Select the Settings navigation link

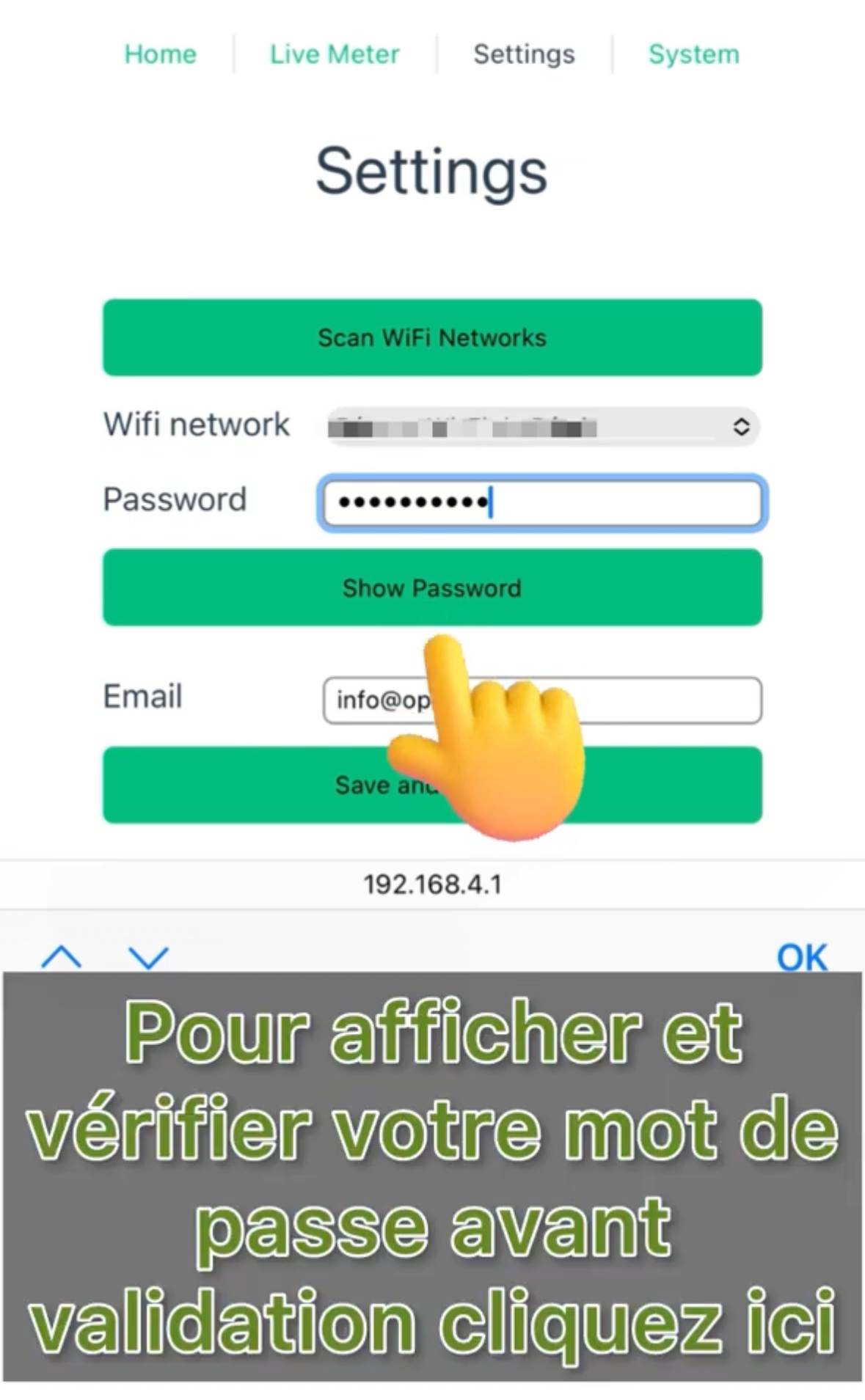[524, 54]
